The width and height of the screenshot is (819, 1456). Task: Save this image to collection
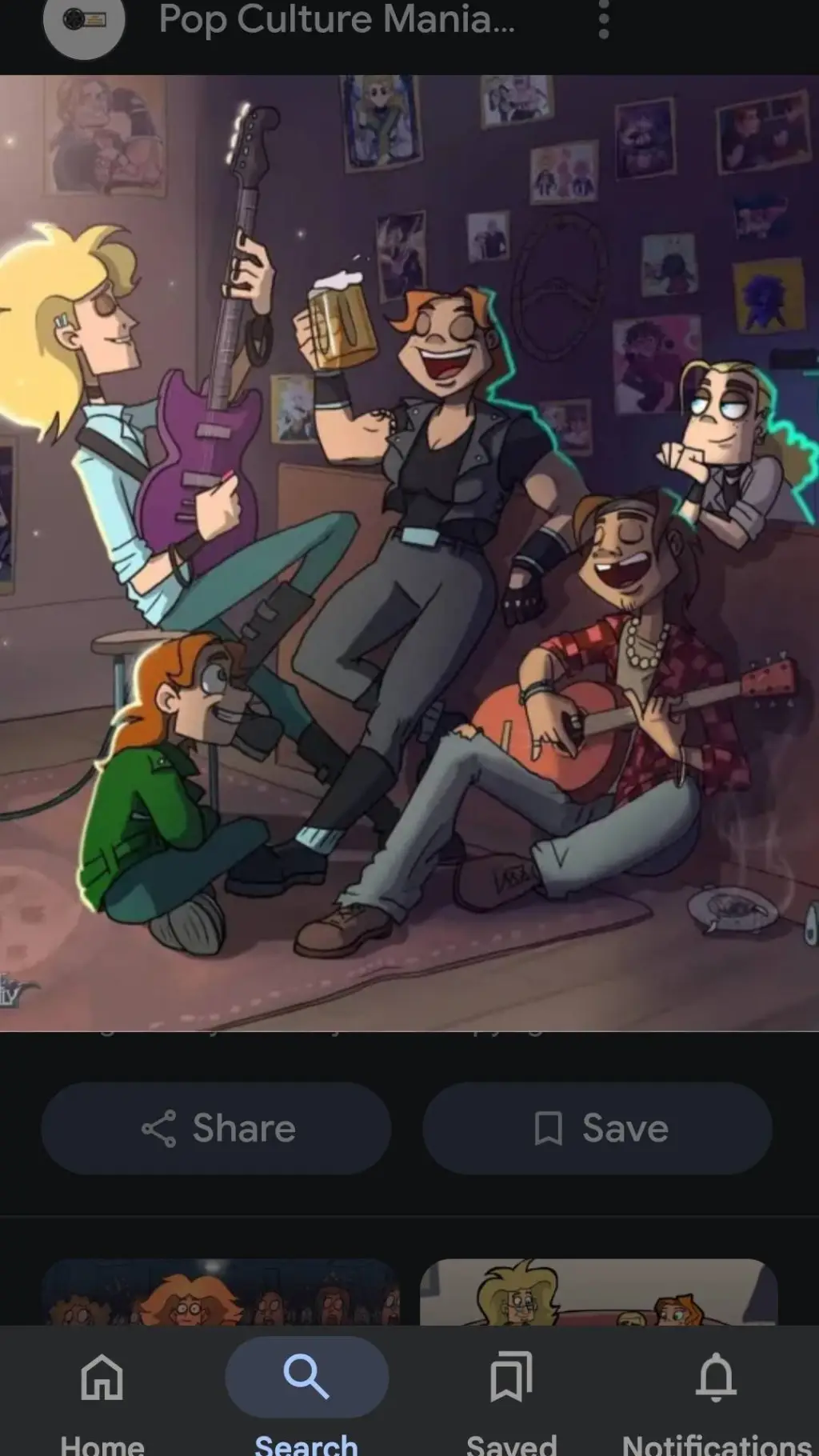coord(597,1128)
